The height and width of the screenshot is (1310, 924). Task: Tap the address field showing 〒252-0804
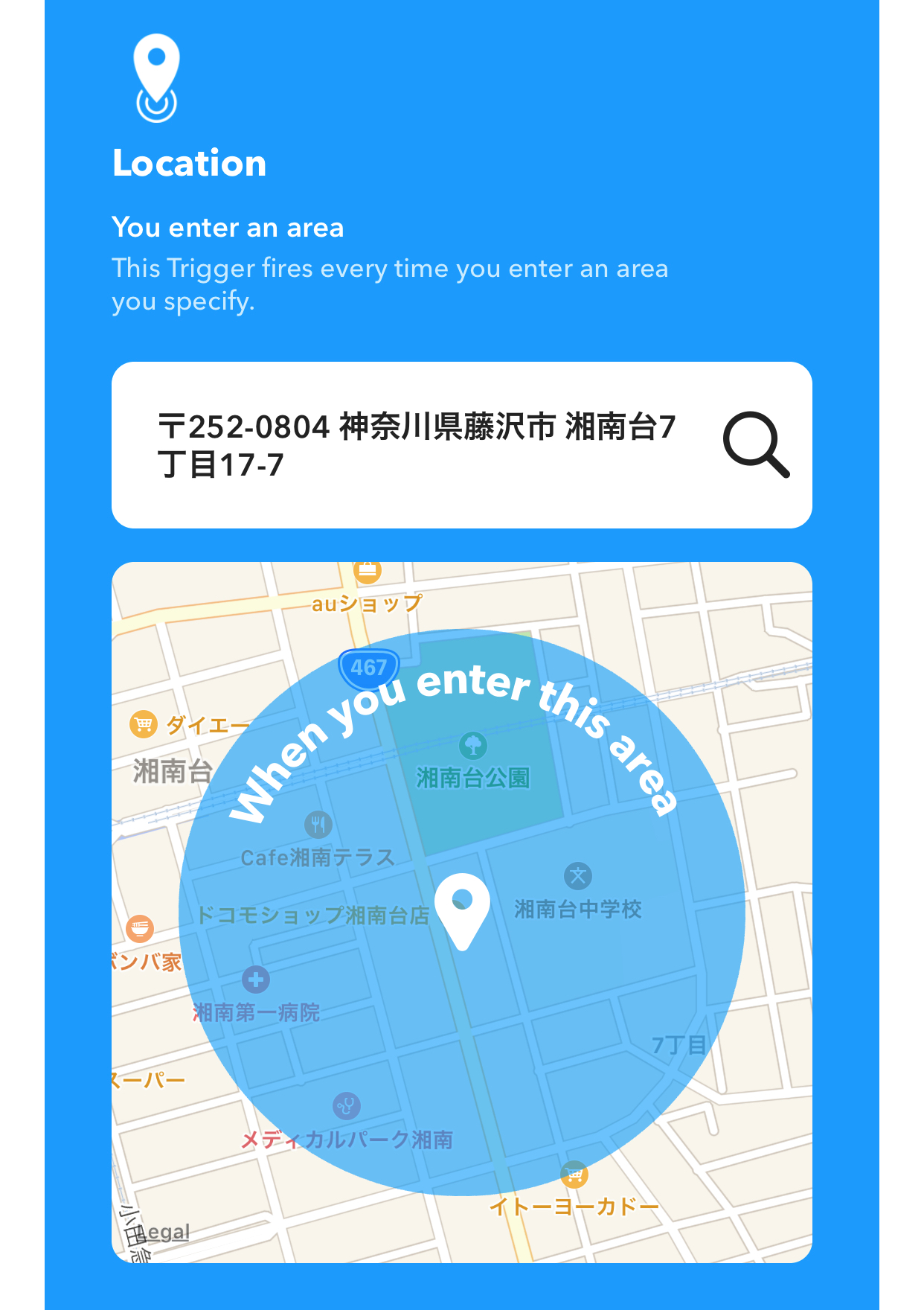[x=417, y=445]
